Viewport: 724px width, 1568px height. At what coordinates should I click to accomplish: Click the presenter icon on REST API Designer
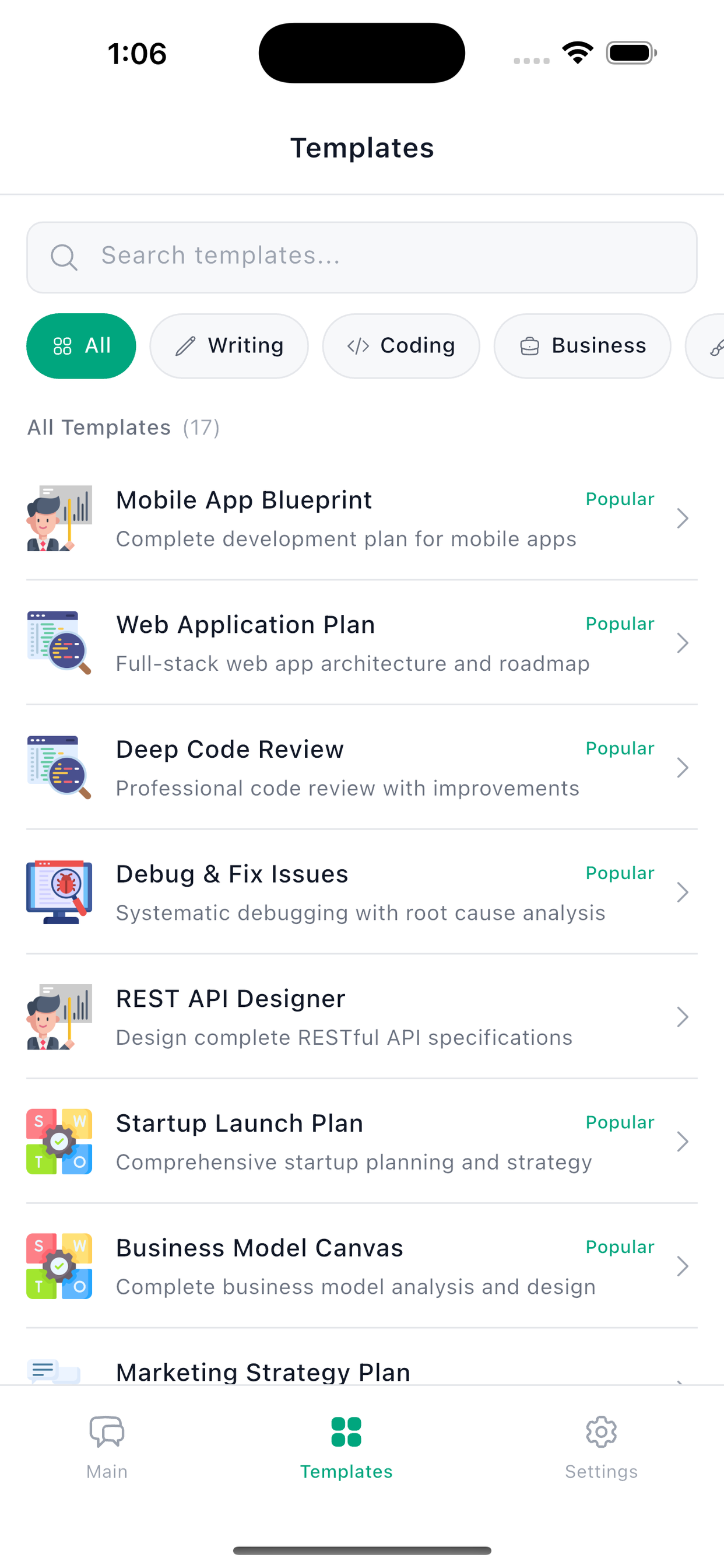[59, 1016]
